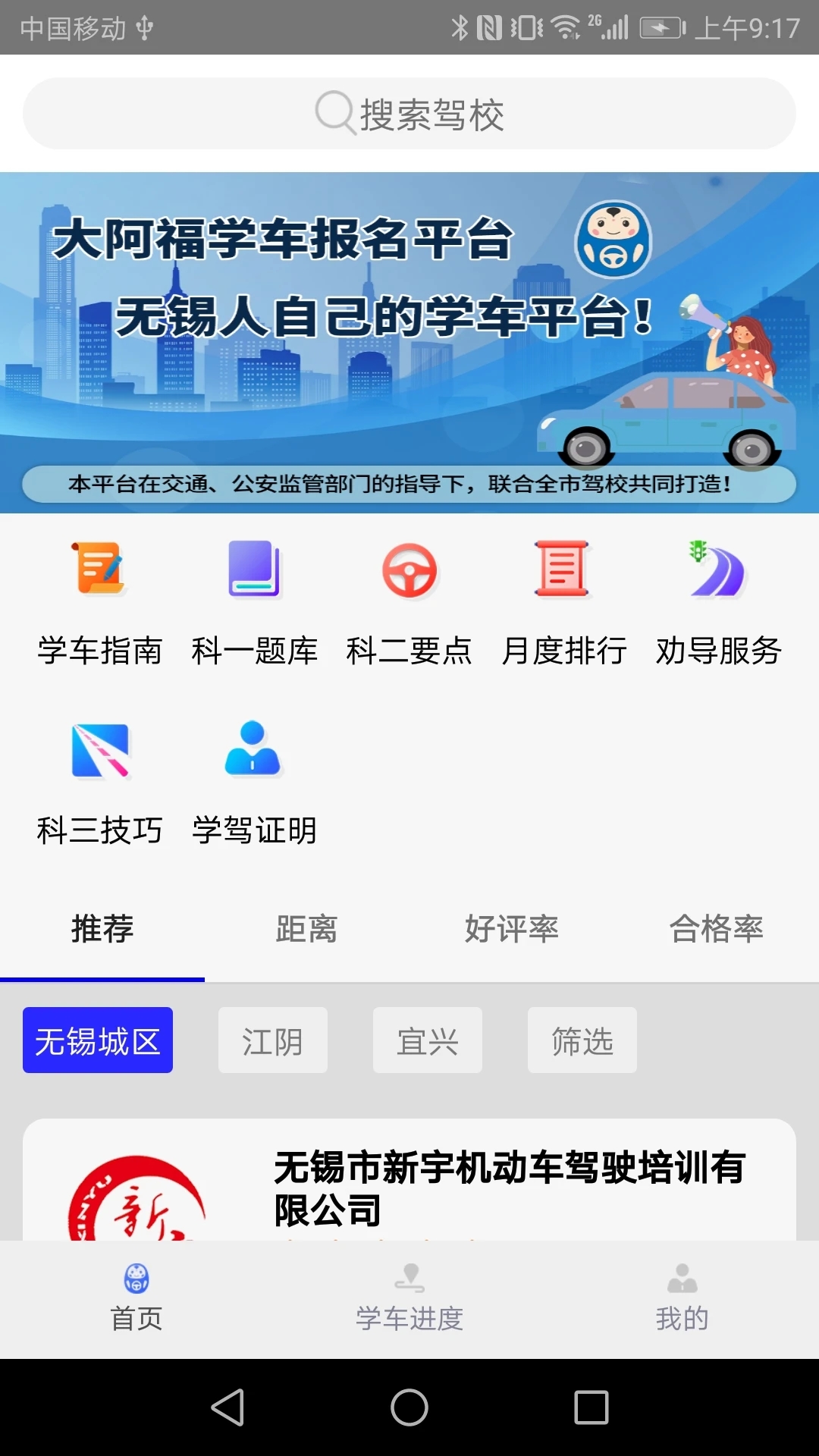Open the 搜索驾校 search box
Viewport: 819px width, 1456px height.
pos(409,114)
